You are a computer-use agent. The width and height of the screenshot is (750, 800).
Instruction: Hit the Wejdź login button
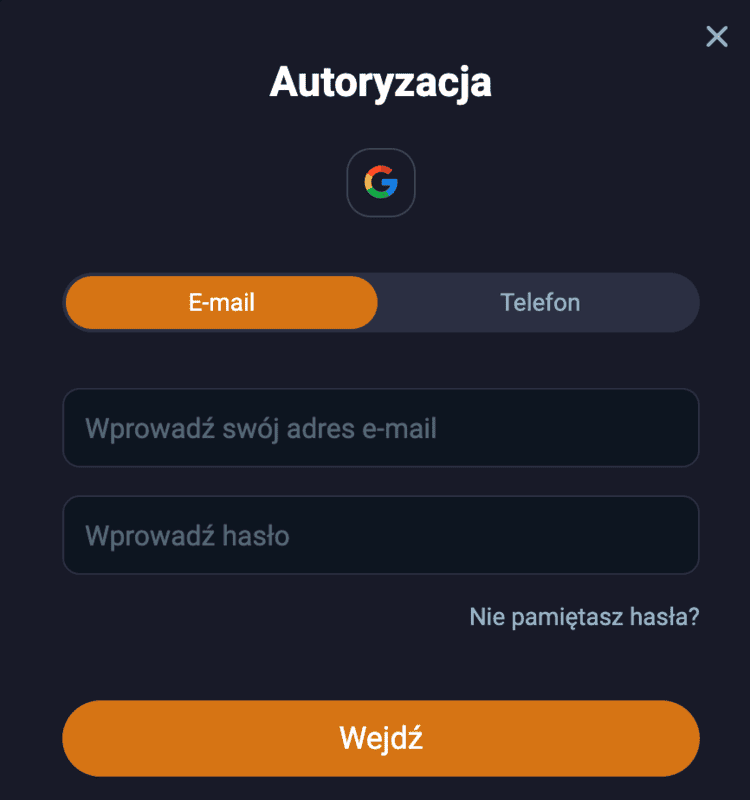pos(380,738)
